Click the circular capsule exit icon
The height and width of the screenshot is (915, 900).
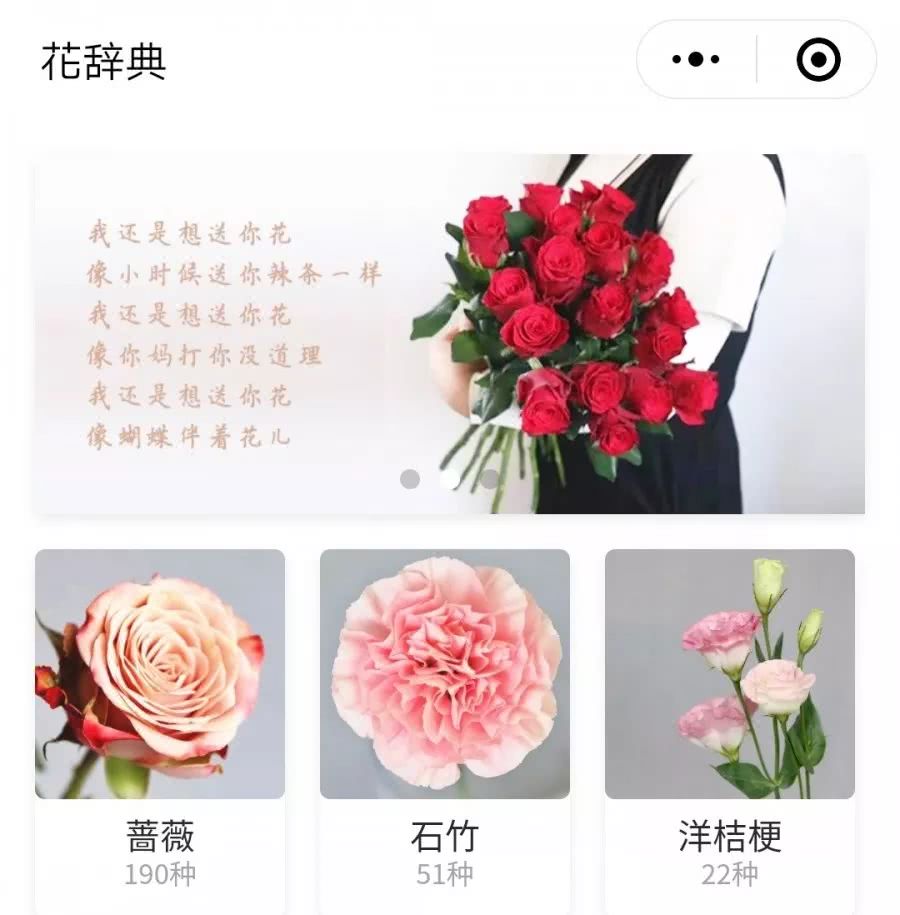819,57
